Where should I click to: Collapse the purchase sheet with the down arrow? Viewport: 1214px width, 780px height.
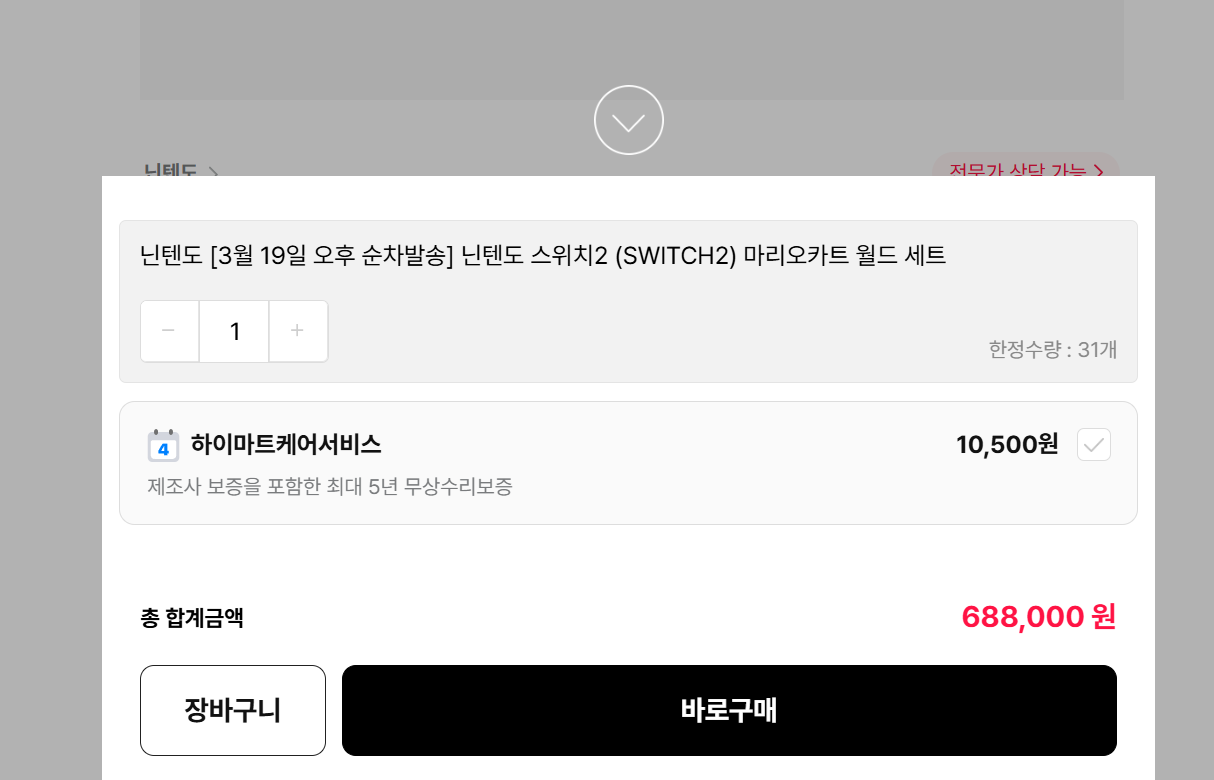[x=628, y=121]
